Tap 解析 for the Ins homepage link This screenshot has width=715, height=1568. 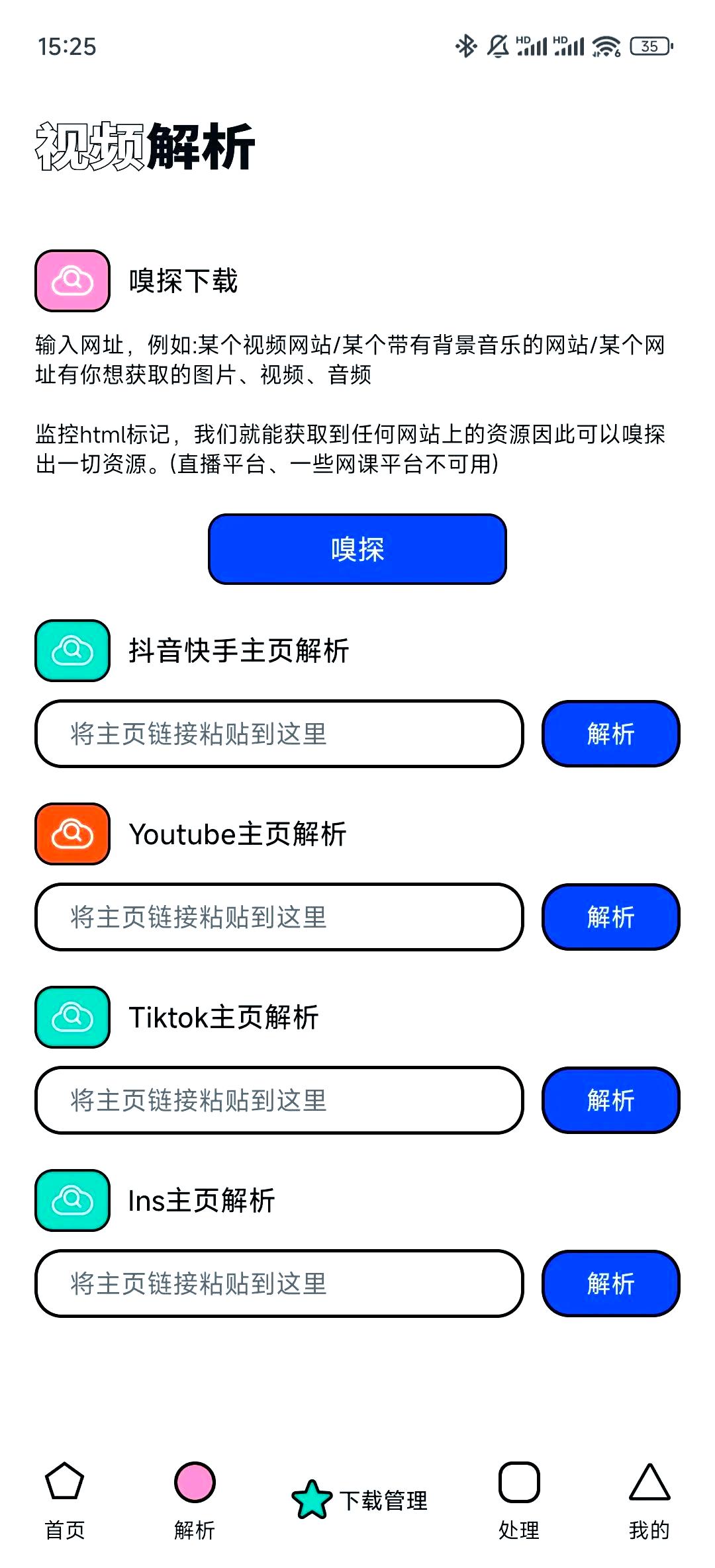[611, 1284]
